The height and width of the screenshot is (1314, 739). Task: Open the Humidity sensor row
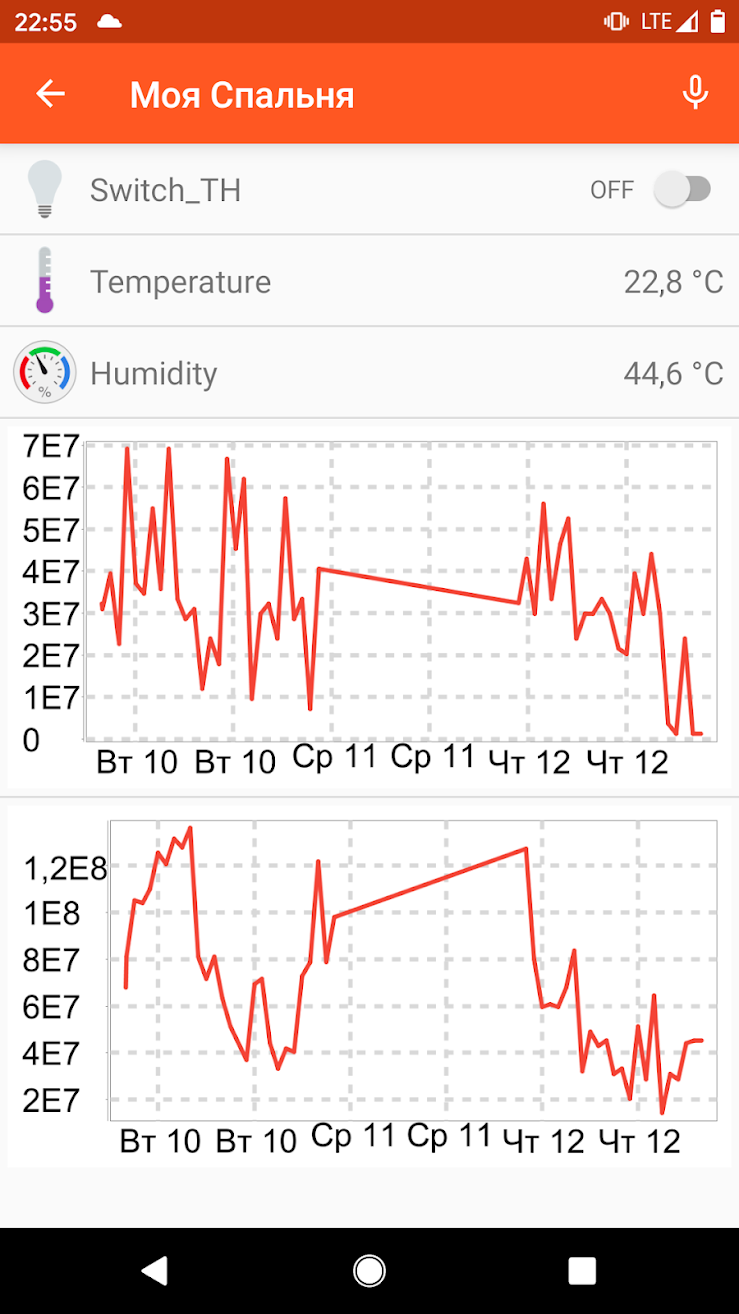click(369, 373)
